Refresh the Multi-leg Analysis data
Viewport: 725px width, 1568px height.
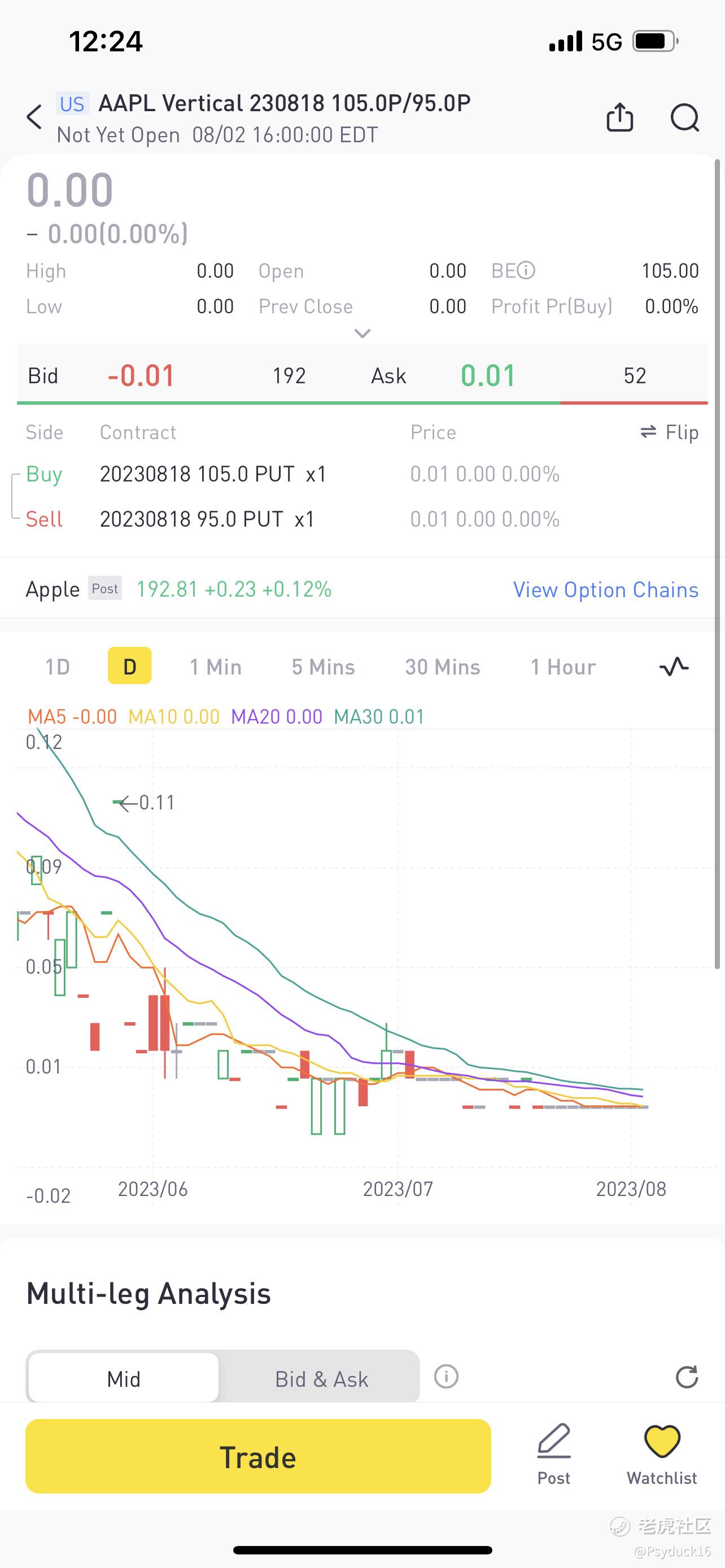[x=687, y=1377]
